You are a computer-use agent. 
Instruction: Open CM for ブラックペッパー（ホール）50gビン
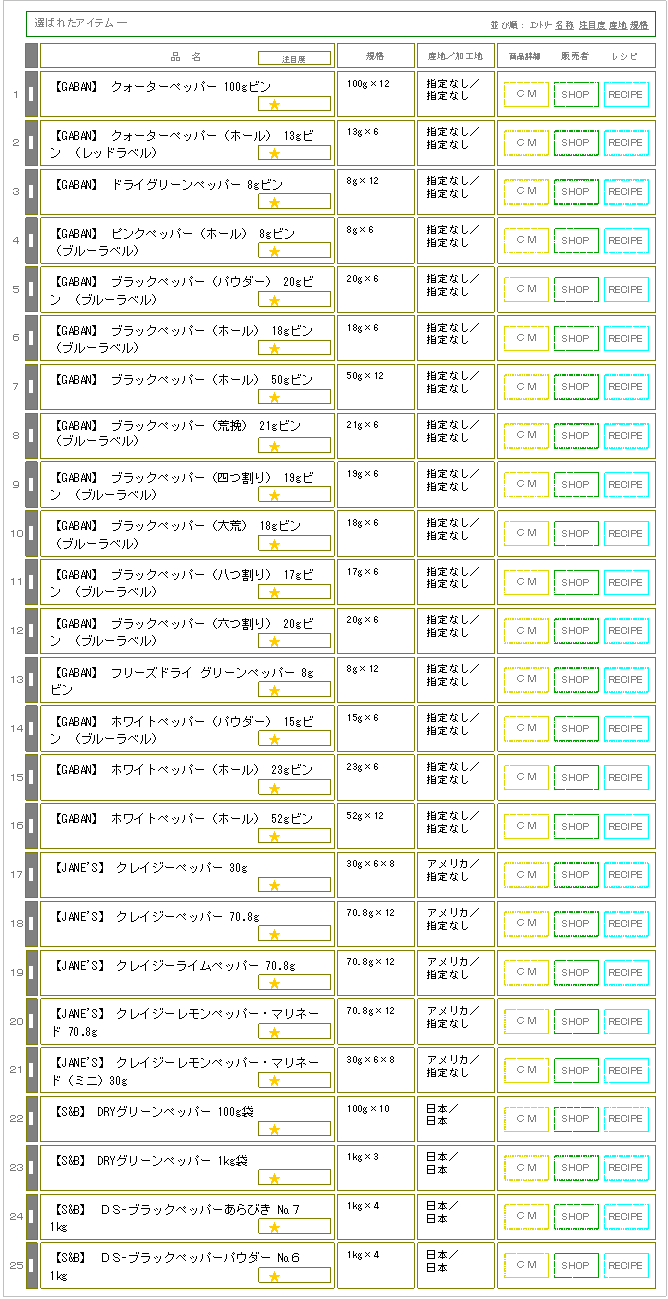pos(526,387)
